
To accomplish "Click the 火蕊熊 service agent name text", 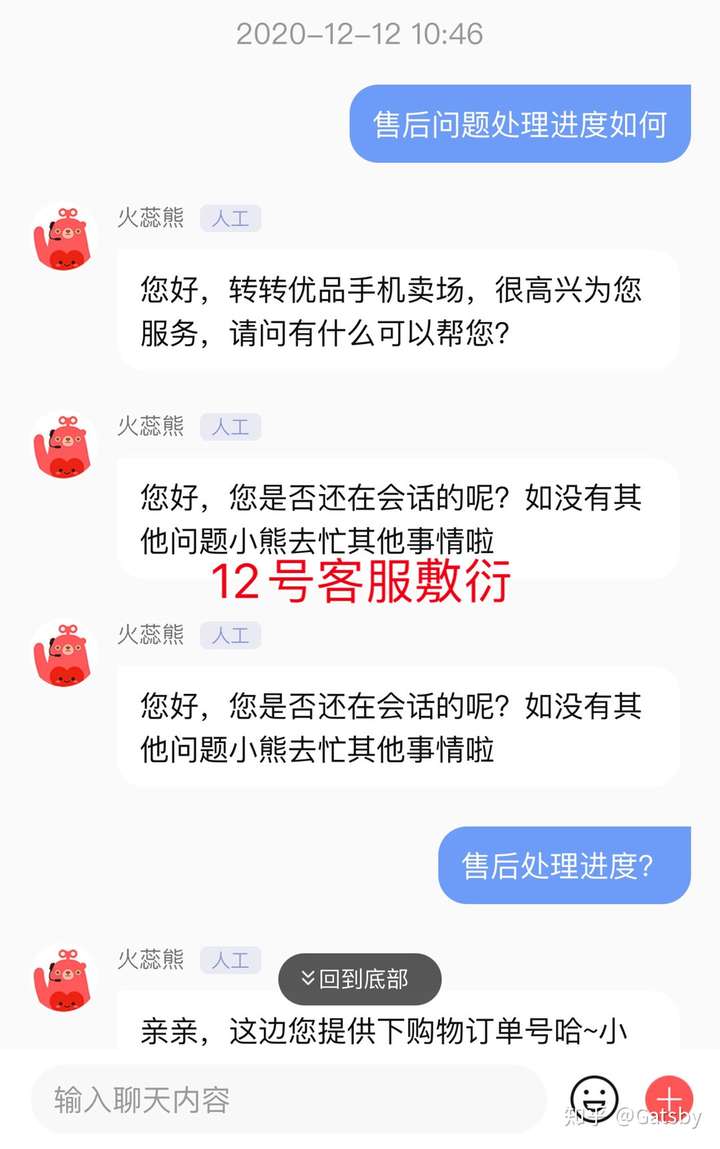I will click(150, 218).
